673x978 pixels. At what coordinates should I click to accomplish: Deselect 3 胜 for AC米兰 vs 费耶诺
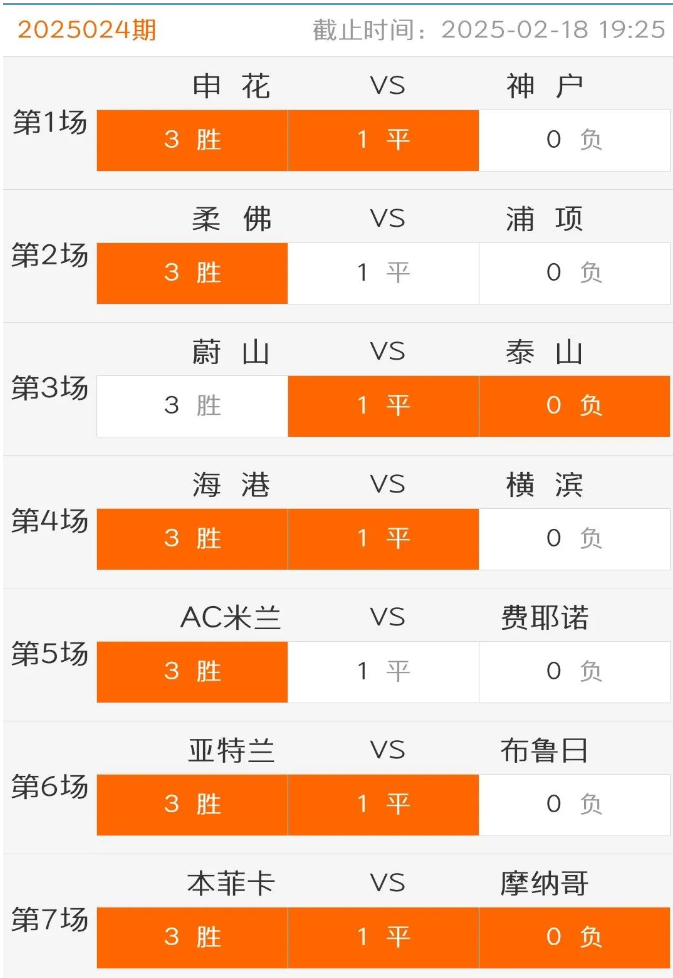(x=192, y=671)
